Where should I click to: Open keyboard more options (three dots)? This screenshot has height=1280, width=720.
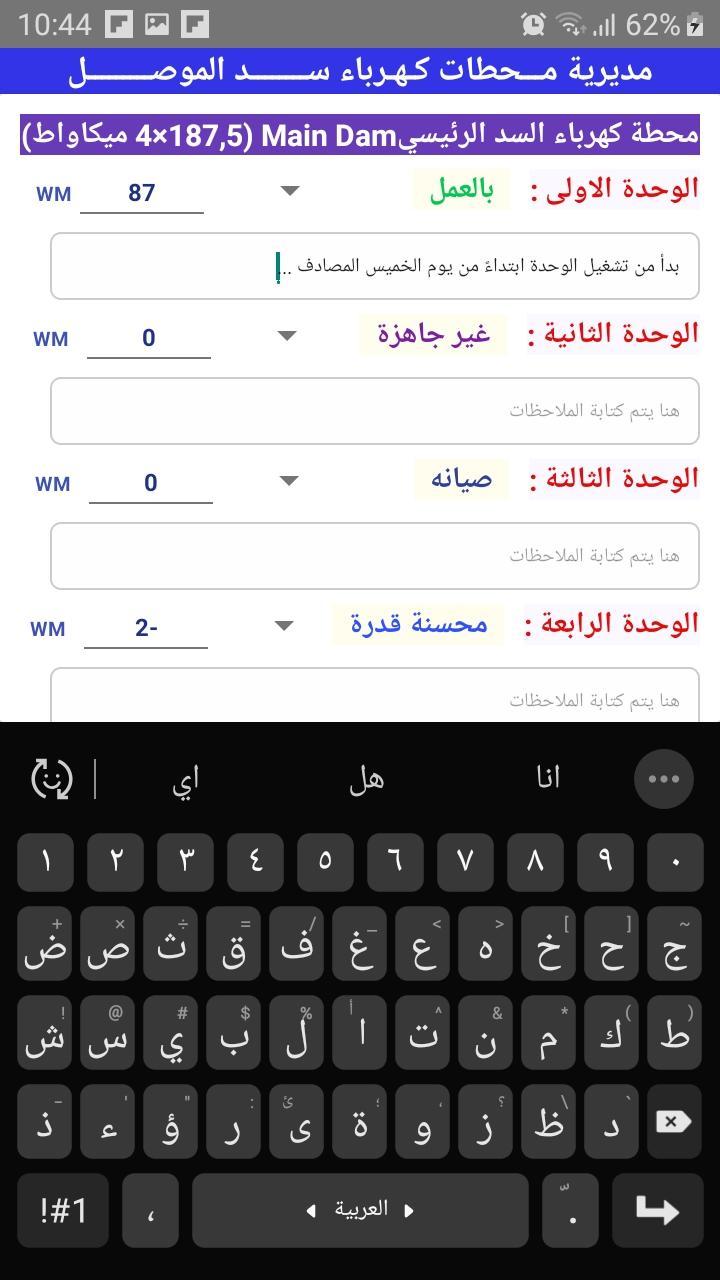[x=664, y=779]
